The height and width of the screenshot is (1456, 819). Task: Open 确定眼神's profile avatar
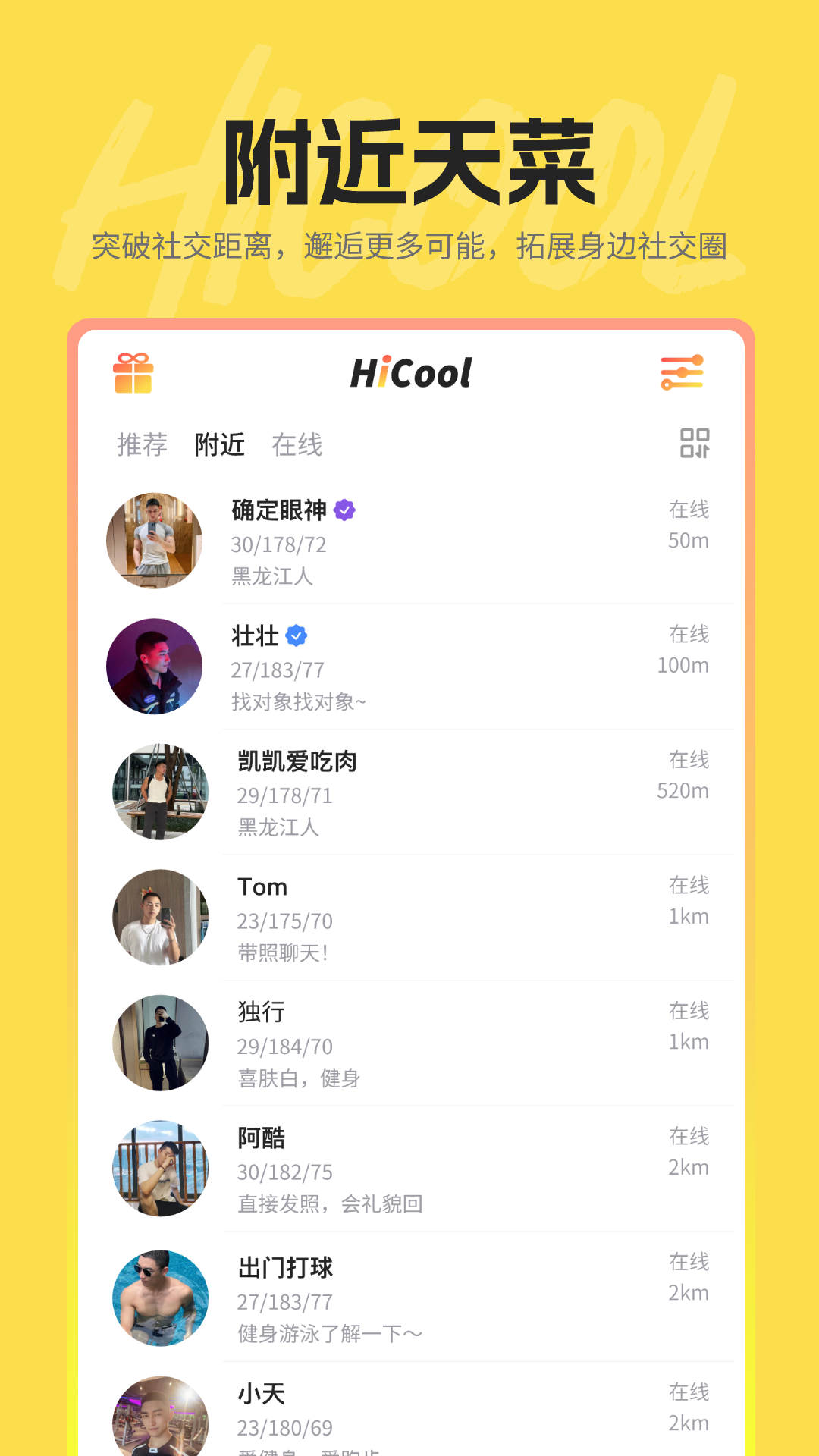click(154, 540)
